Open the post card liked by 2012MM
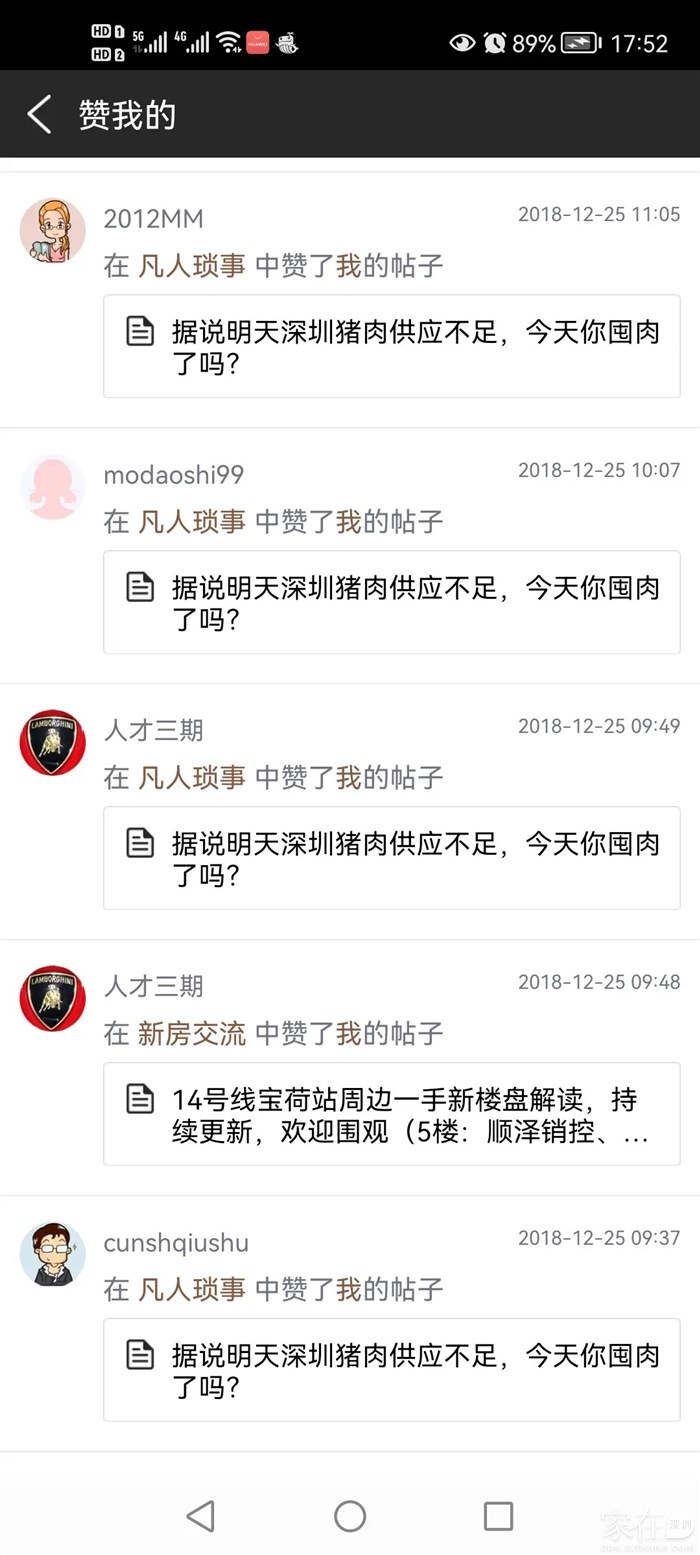700x1555 pixels. click(x=391, y=346)
